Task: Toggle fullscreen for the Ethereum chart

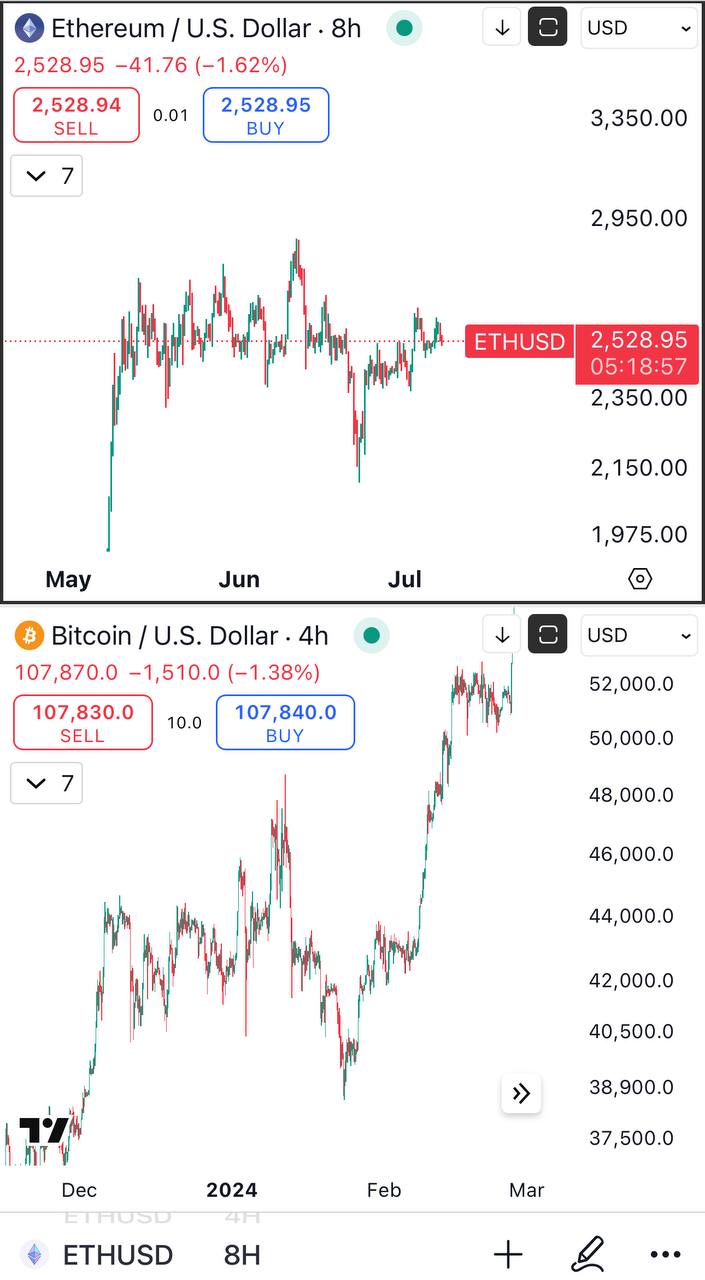Action: [548, 28]
